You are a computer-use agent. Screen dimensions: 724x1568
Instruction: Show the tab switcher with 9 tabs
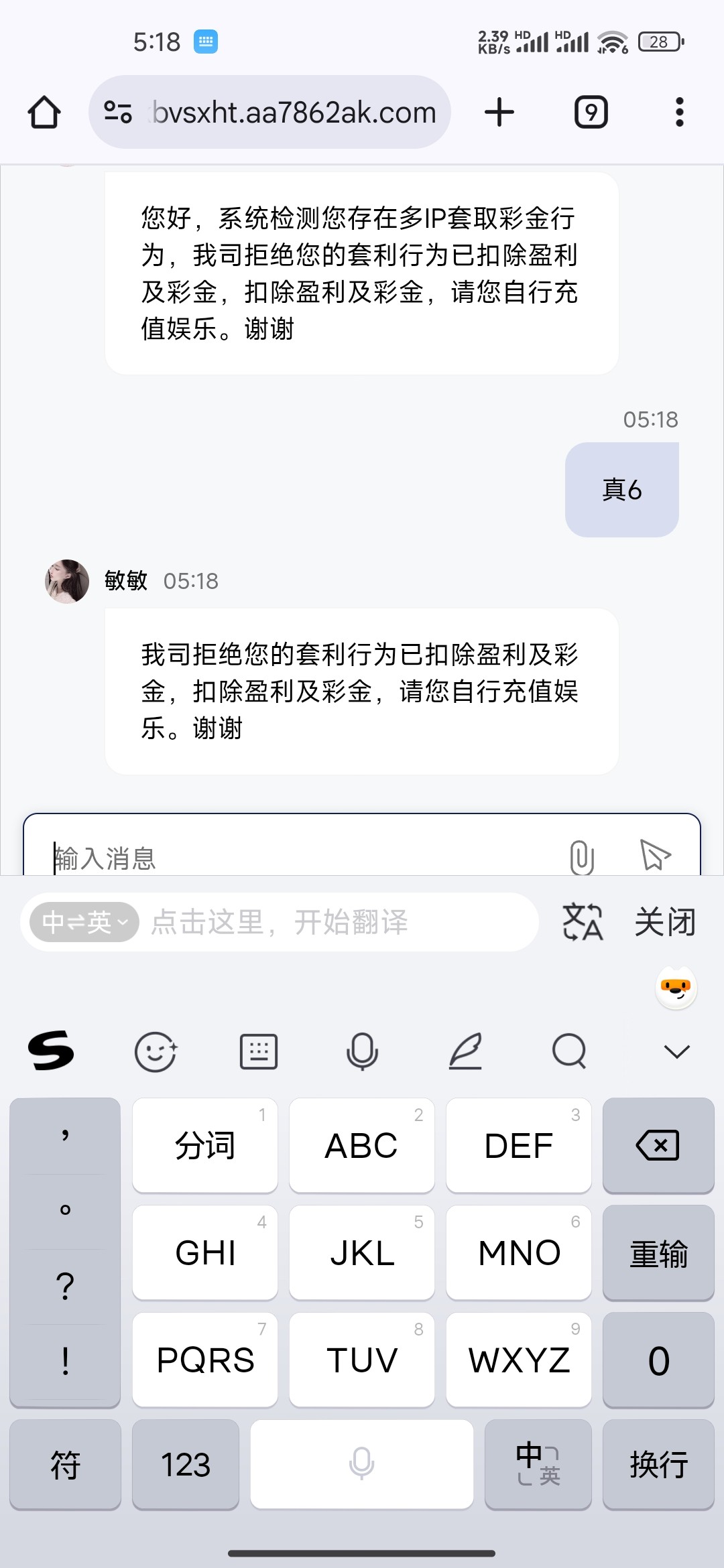pos(591,112)
